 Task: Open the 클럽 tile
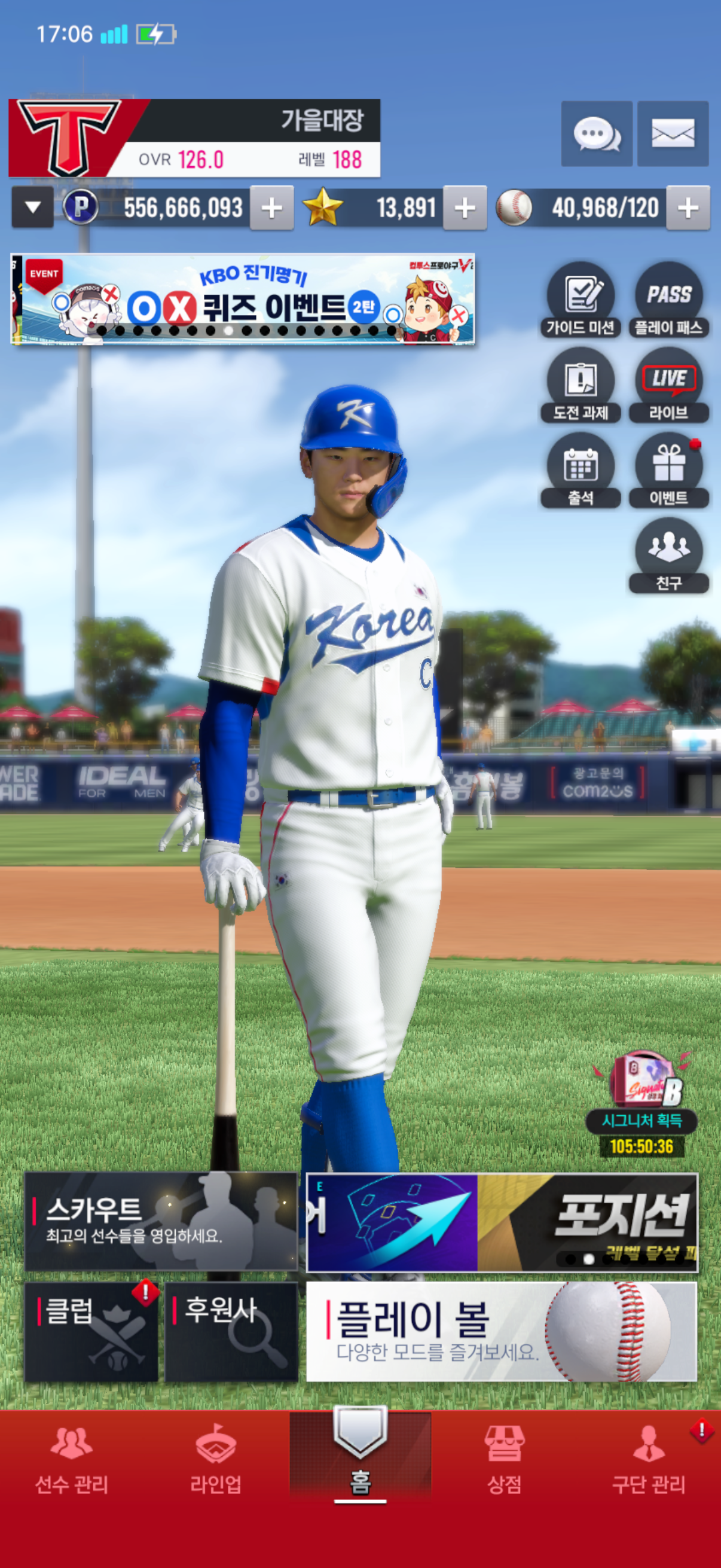(92, 1332)
